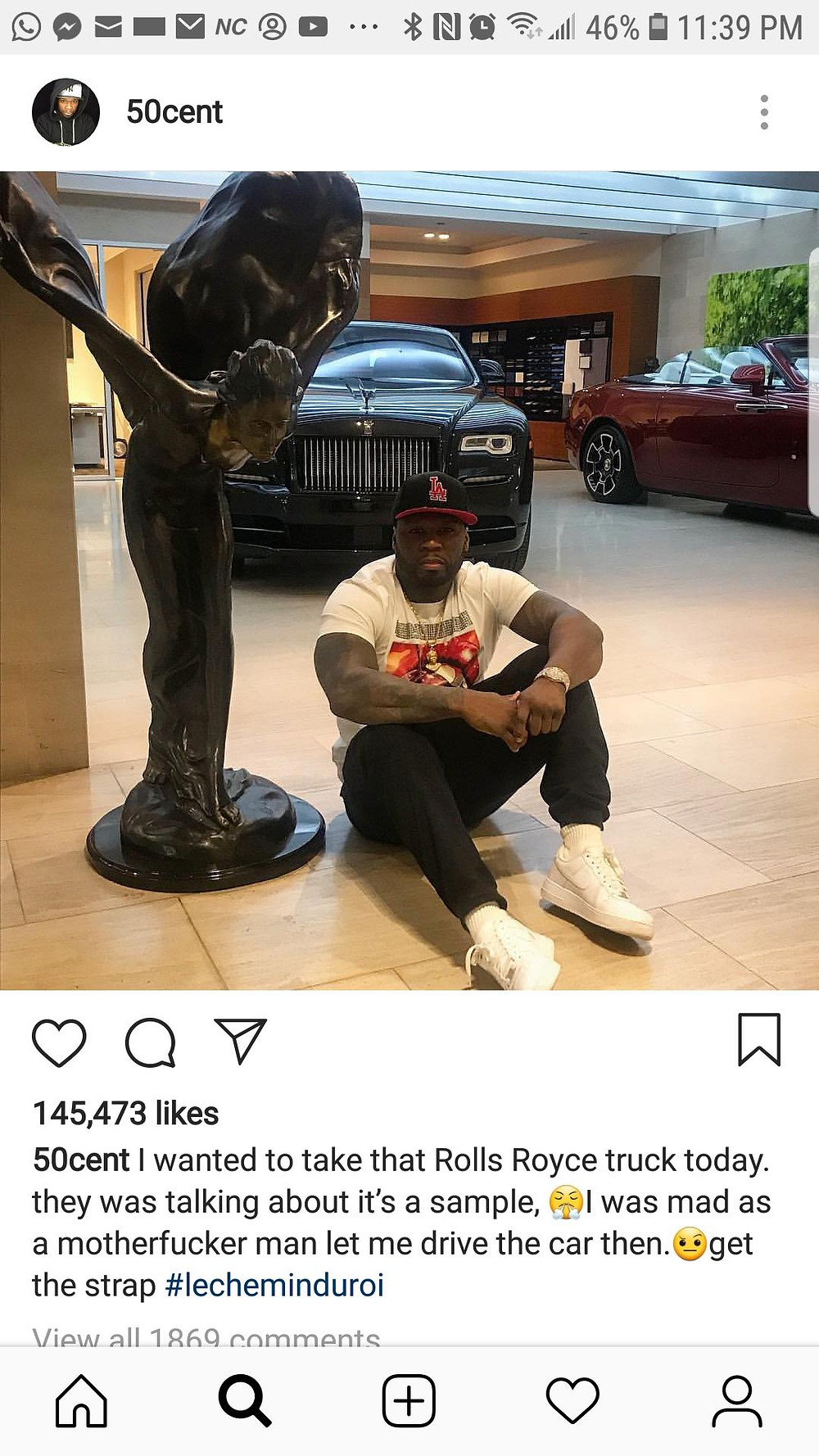819x1456 pixels.
Task: Tap the 50cent username in header
Action: coord(174,112)
